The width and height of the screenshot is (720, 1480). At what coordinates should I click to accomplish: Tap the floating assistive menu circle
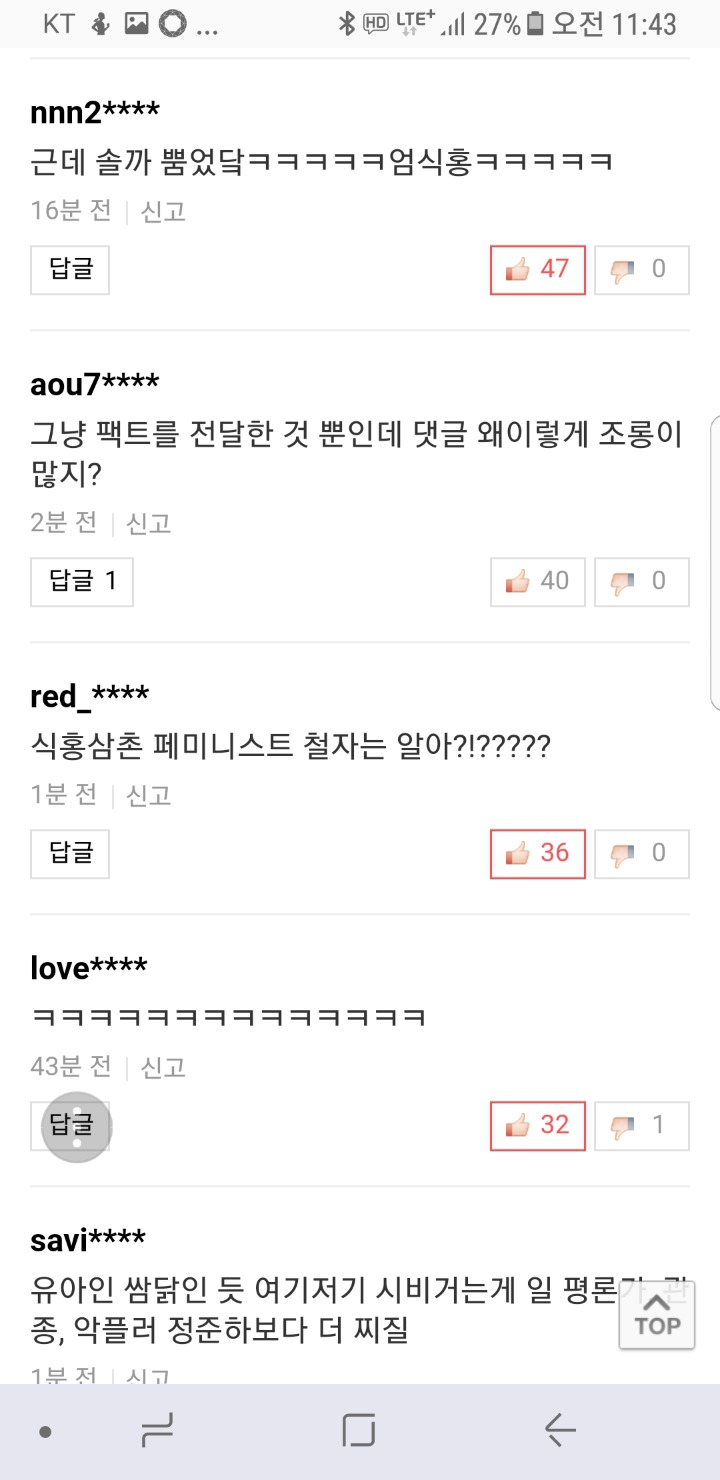pos(75,1127)
